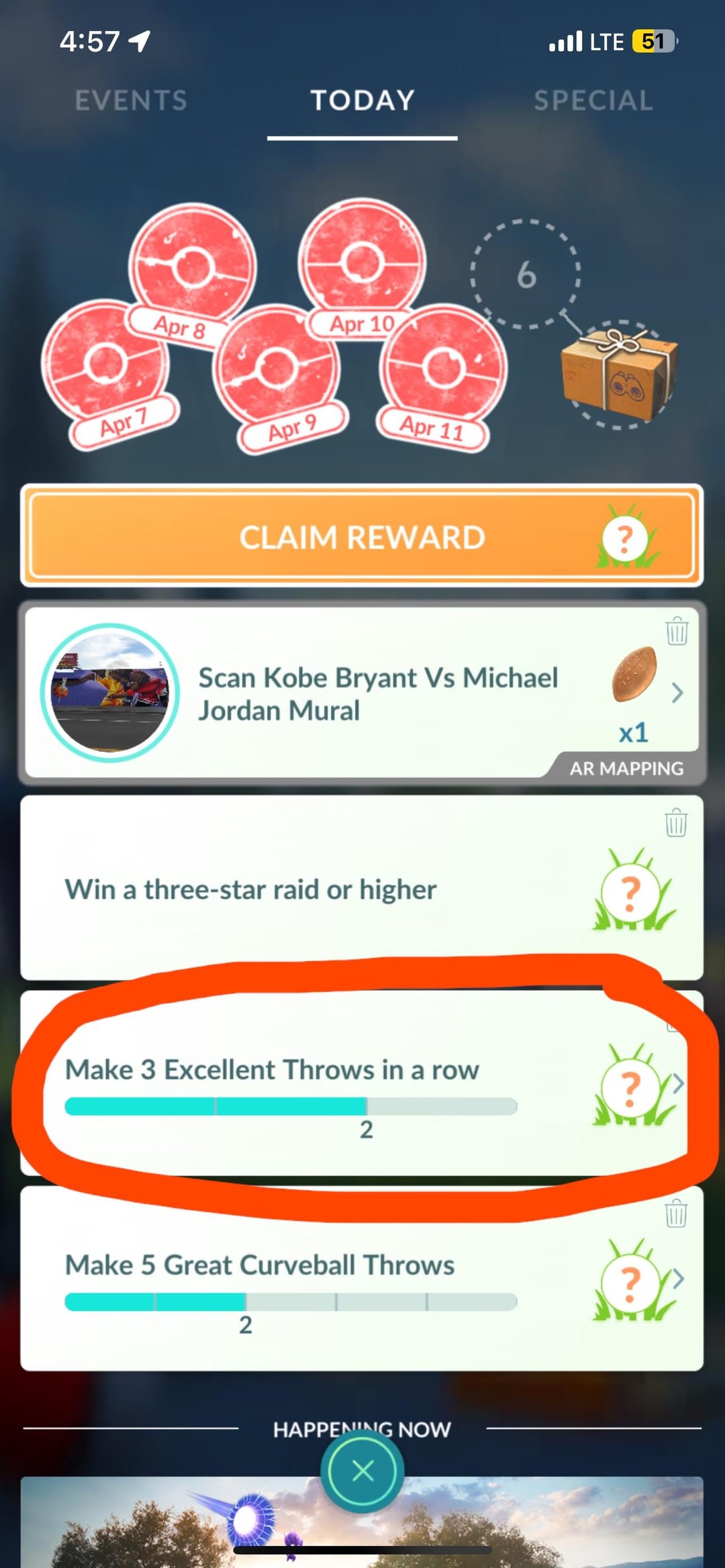Select the Today tab

(x=362, y=101)
